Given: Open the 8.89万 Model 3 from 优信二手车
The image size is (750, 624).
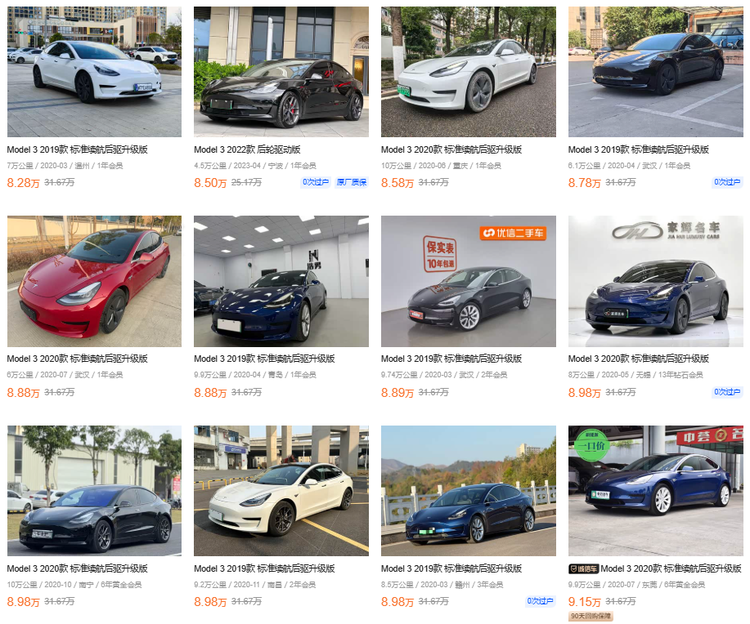Looking at the screenshot, I should [468, 281].
